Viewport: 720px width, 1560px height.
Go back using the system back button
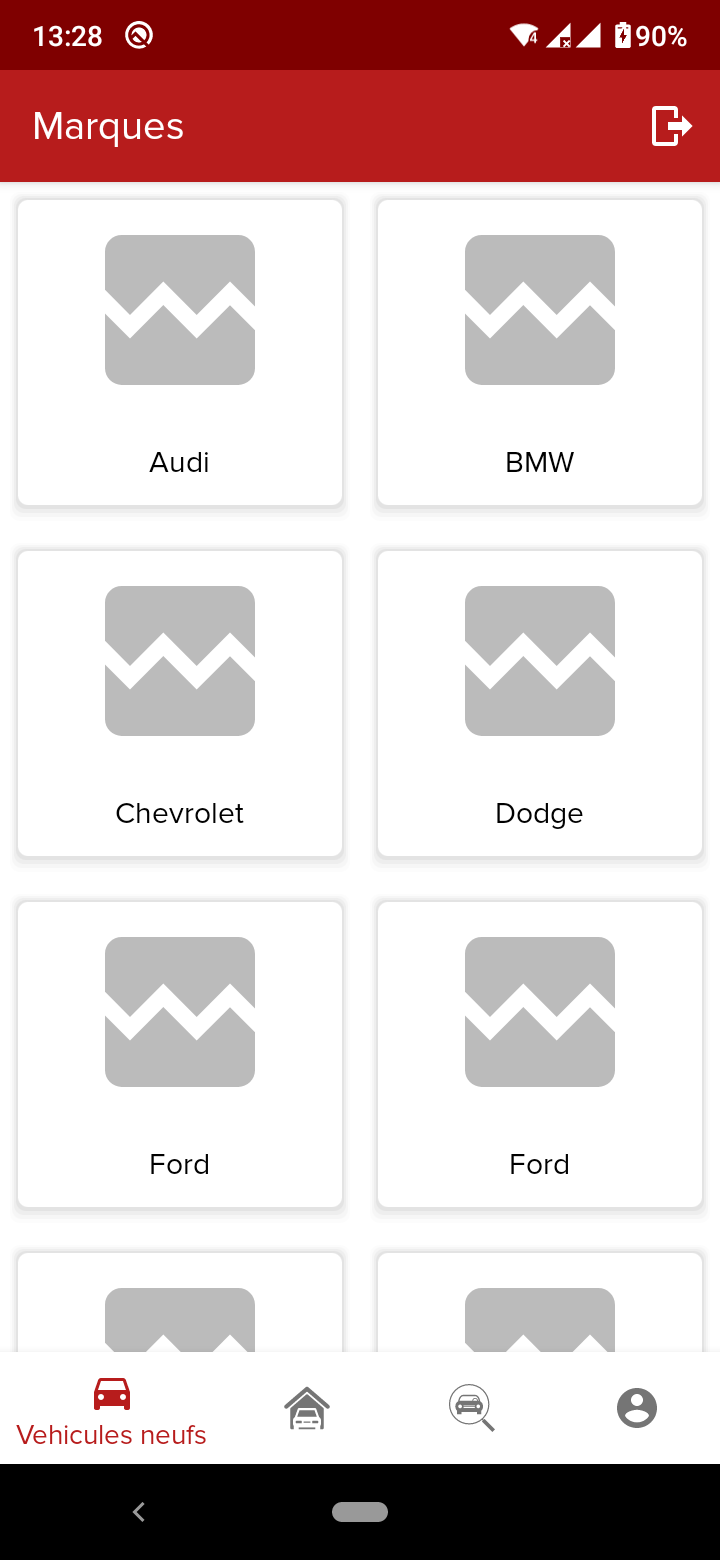coord(139,1512)
